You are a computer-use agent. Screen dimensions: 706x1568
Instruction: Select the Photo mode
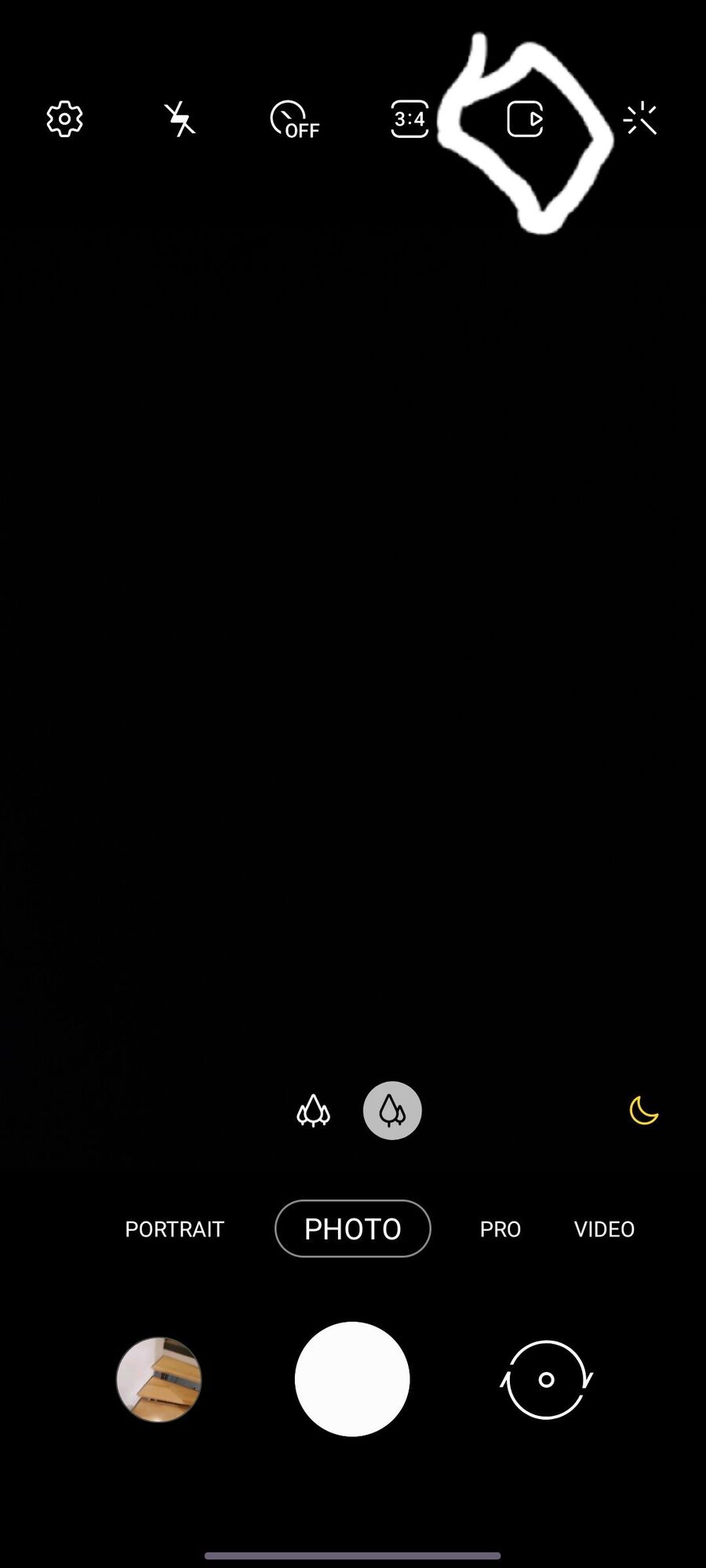(352, 1229)
